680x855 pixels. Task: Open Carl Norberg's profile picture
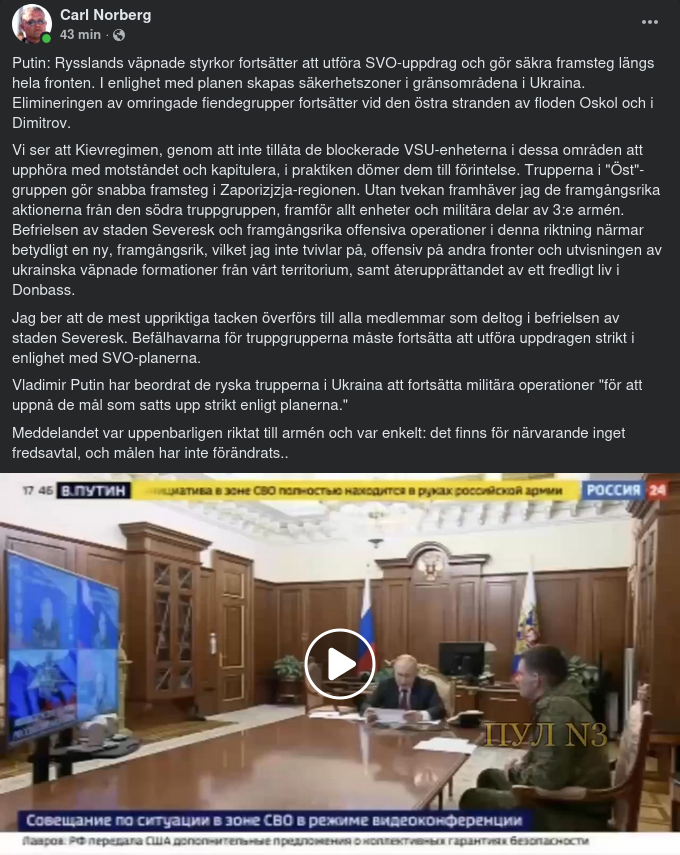(x=32, y=24)
